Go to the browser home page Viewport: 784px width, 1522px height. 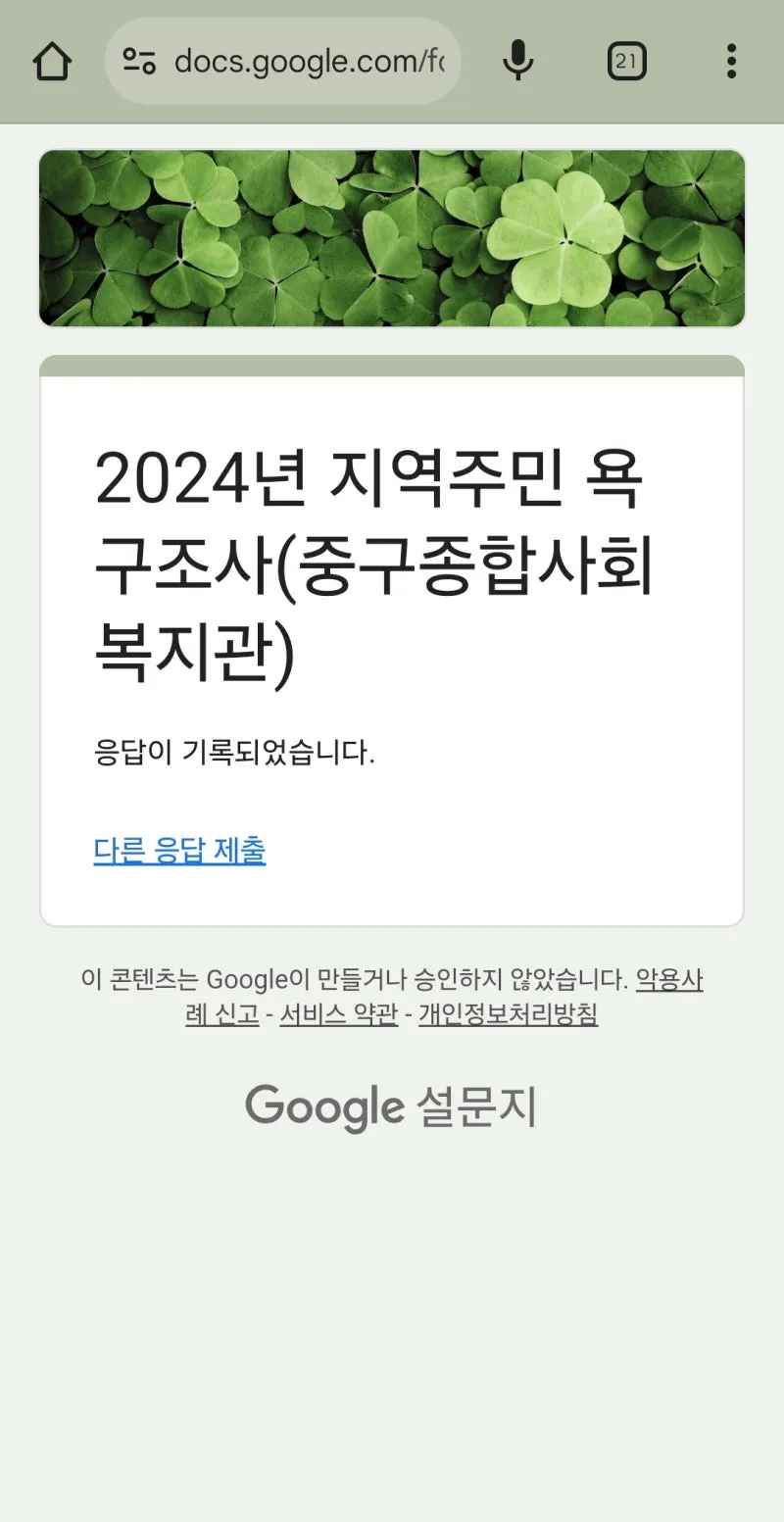[x=52, y=63]
